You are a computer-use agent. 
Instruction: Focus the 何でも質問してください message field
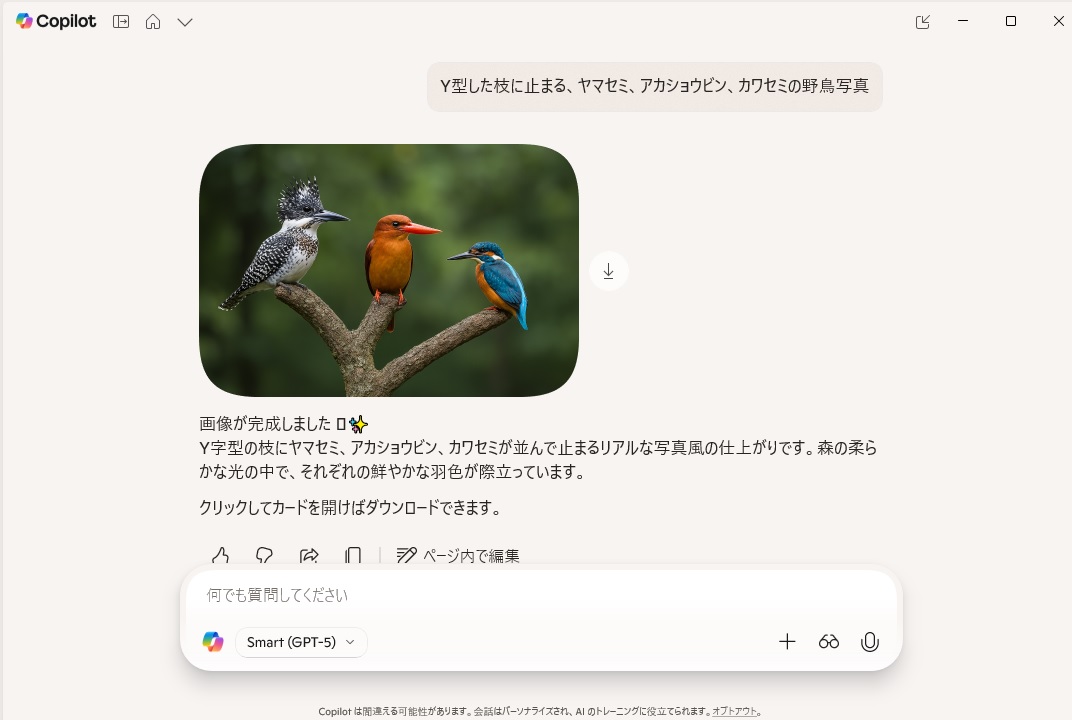pos(540,595)
